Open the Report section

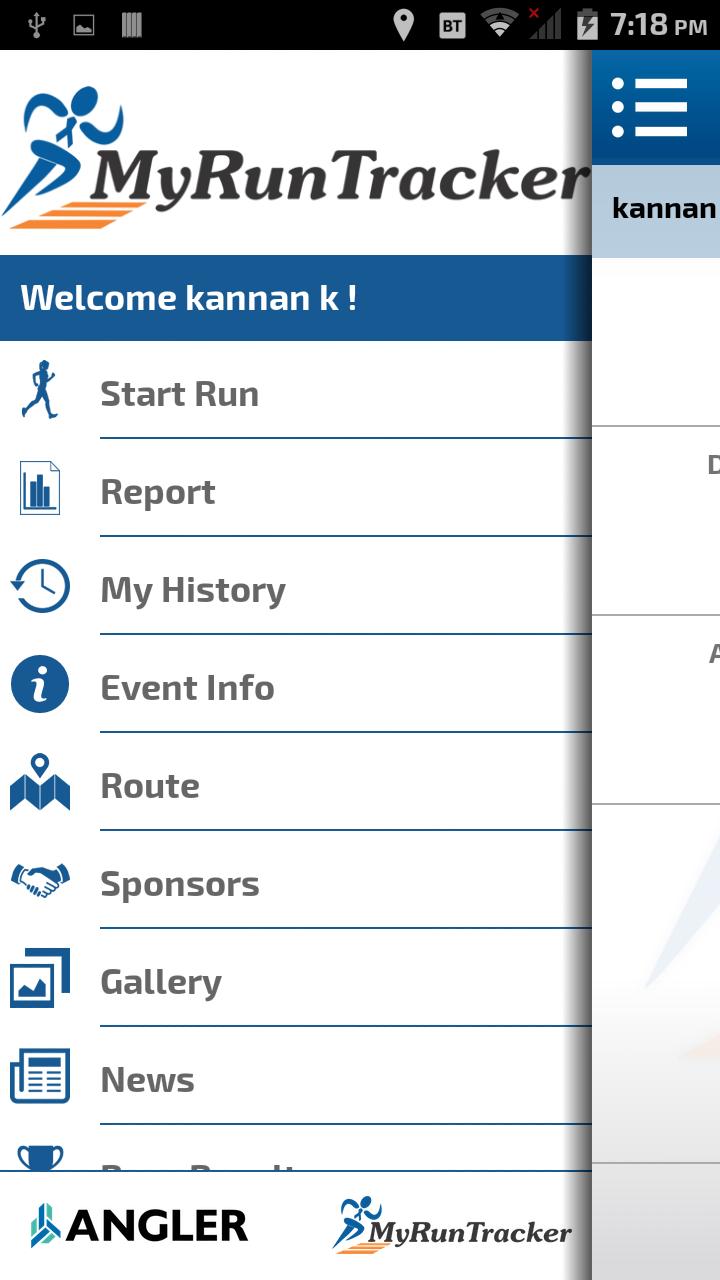tap(158, 492)
